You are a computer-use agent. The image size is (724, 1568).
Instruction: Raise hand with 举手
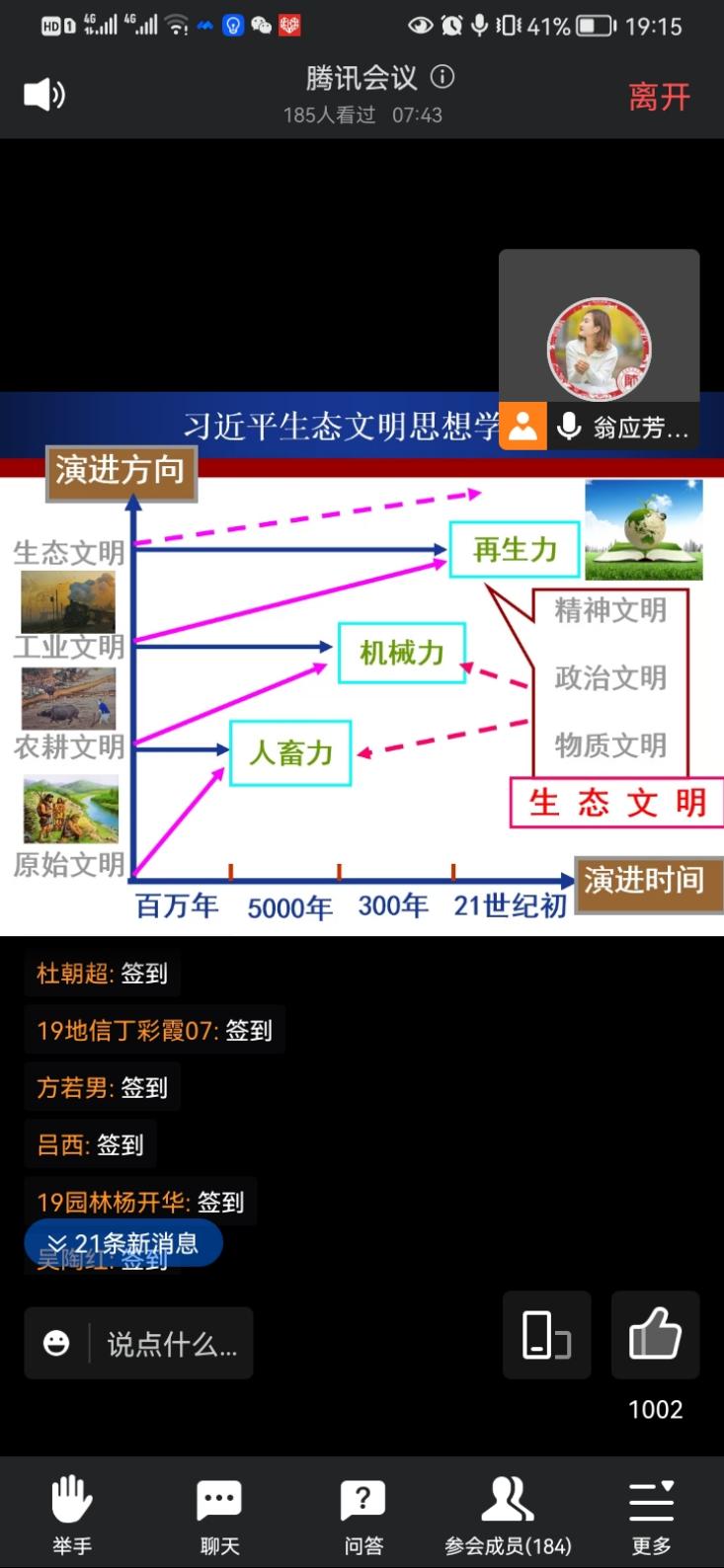click(72, 1516)
